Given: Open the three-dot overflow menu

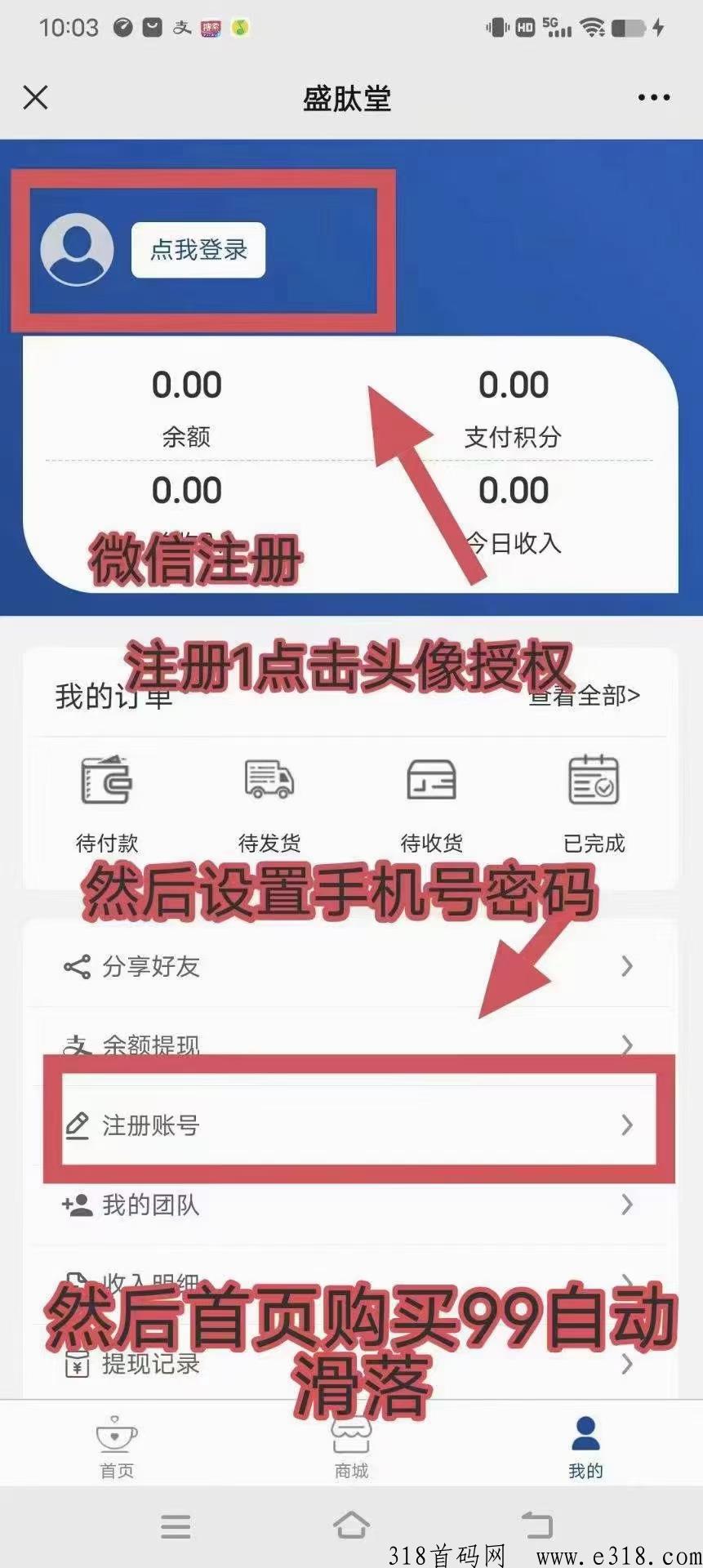Looking at the screenshot, I should (x=654, y=97).
